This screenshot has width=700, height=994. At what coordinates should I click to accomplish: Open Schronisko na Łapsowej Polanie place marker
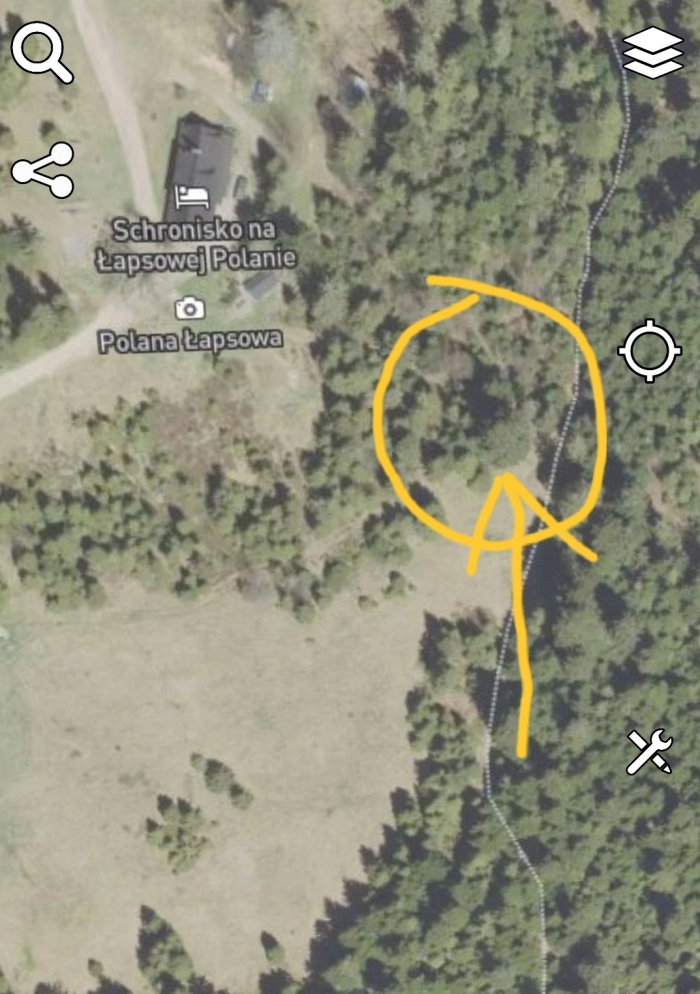pos(189,196)
